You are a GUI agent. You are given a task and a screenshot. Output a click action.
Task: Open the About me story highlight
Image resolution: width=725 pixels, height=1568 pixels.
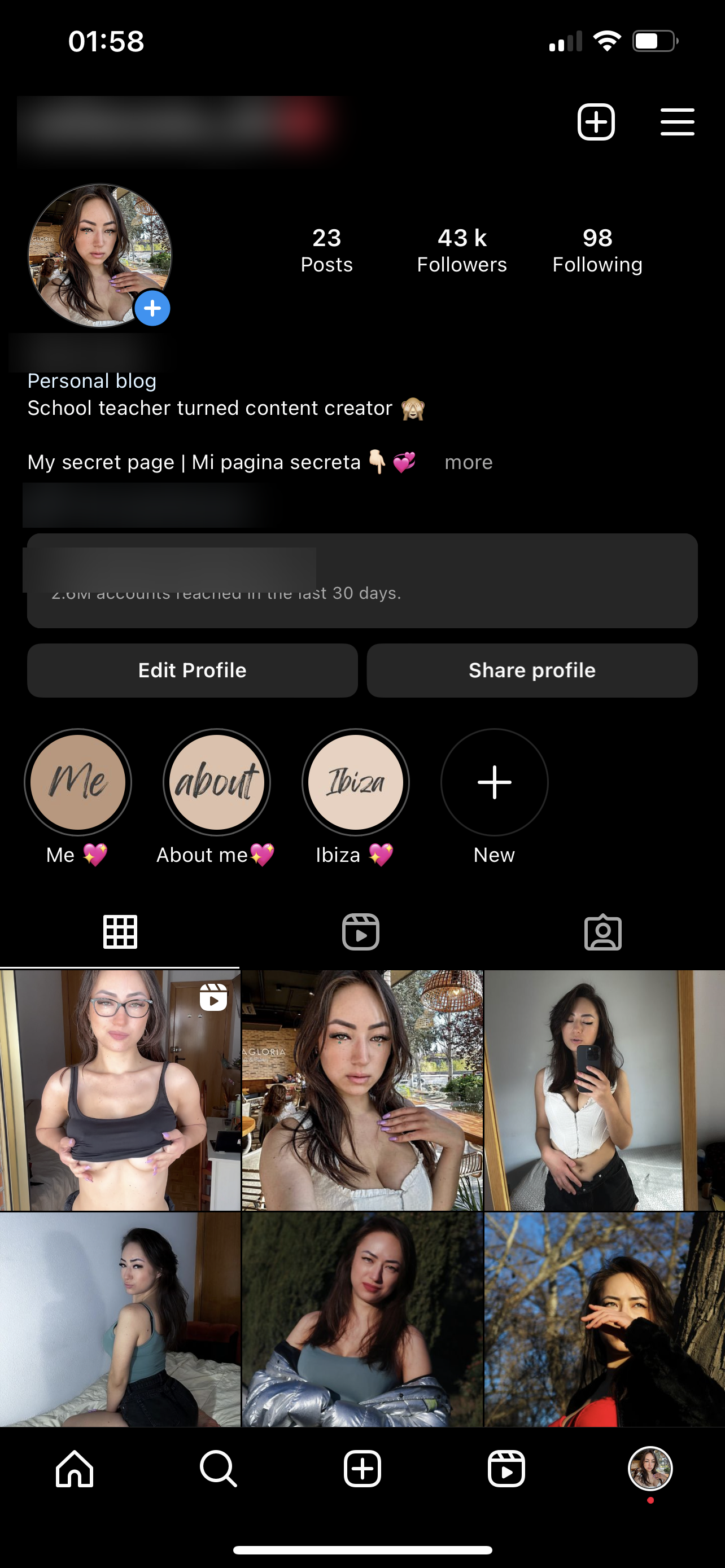pyautogui.click(x=216, y=782)
